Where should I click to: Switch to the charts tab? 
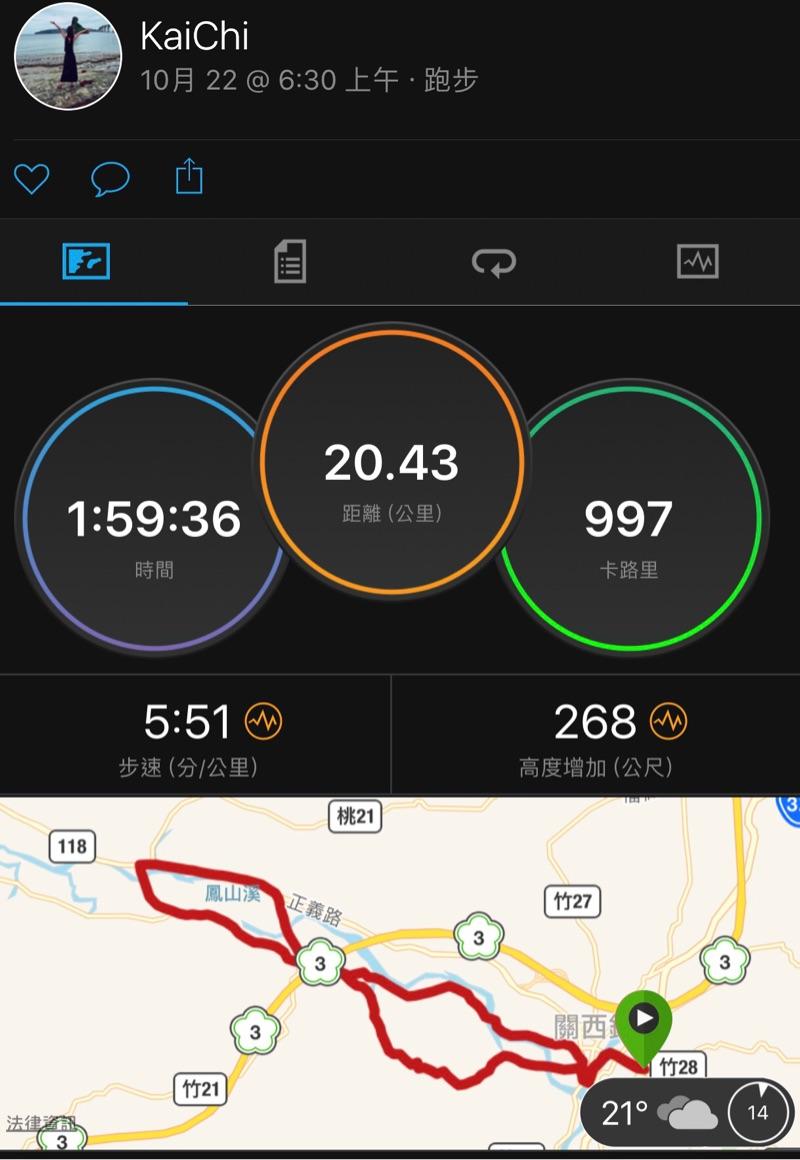pyautogui.click(x=697, y=263)
